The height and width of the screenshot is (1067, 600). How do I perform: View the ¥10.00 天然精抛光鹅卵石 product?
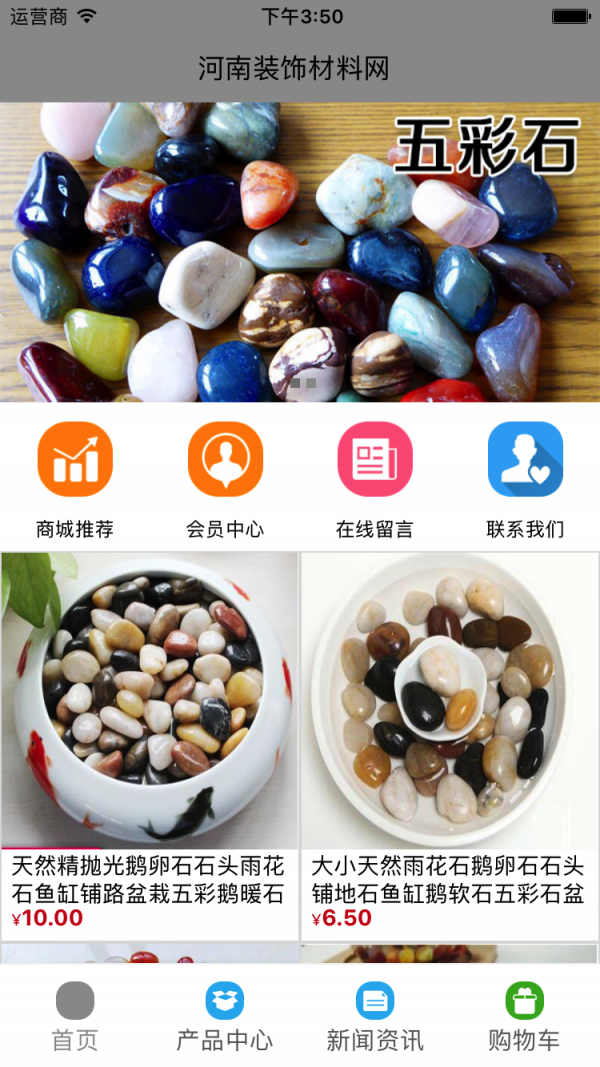pyautogui.click(x=150, y=745)
